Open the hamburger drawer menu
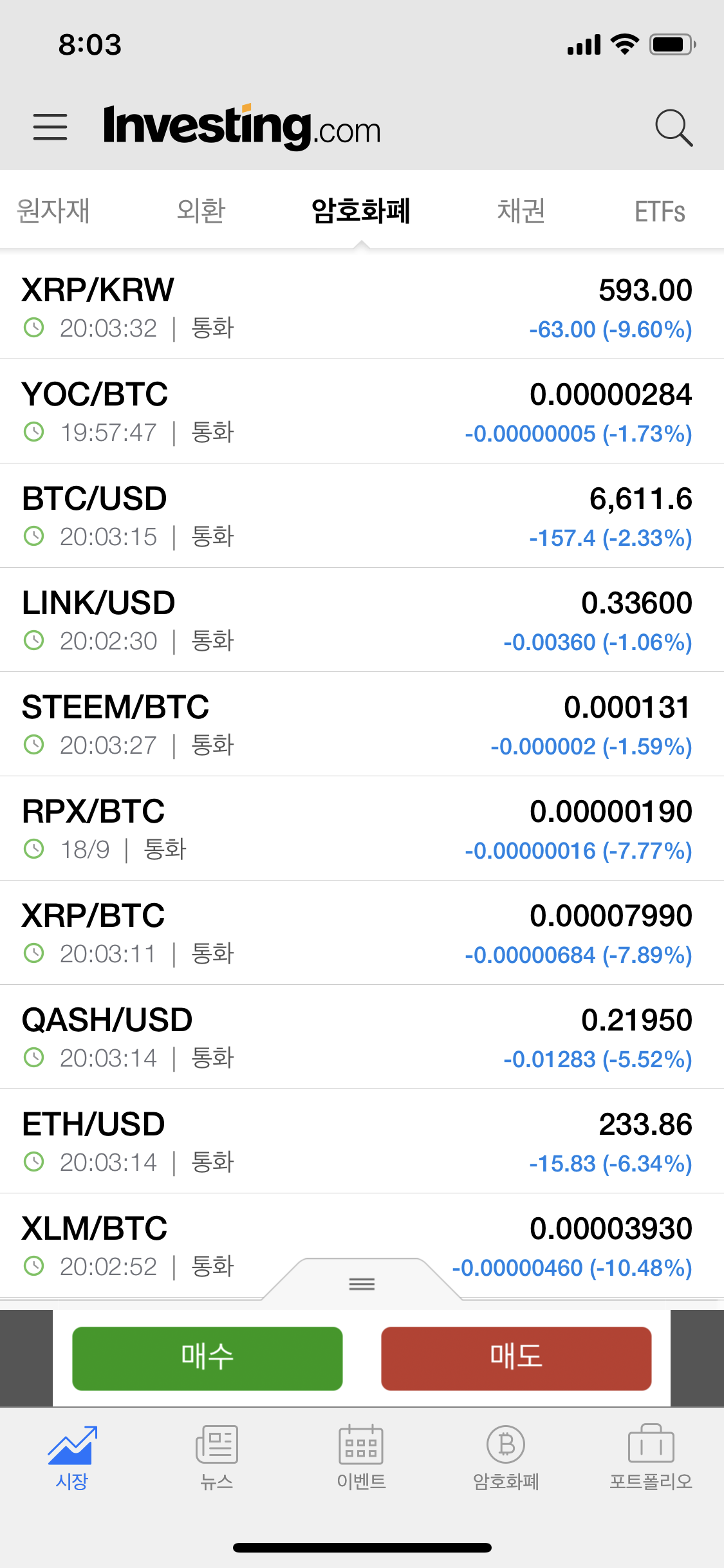724x1568 pixels. [x=50, y=127]
